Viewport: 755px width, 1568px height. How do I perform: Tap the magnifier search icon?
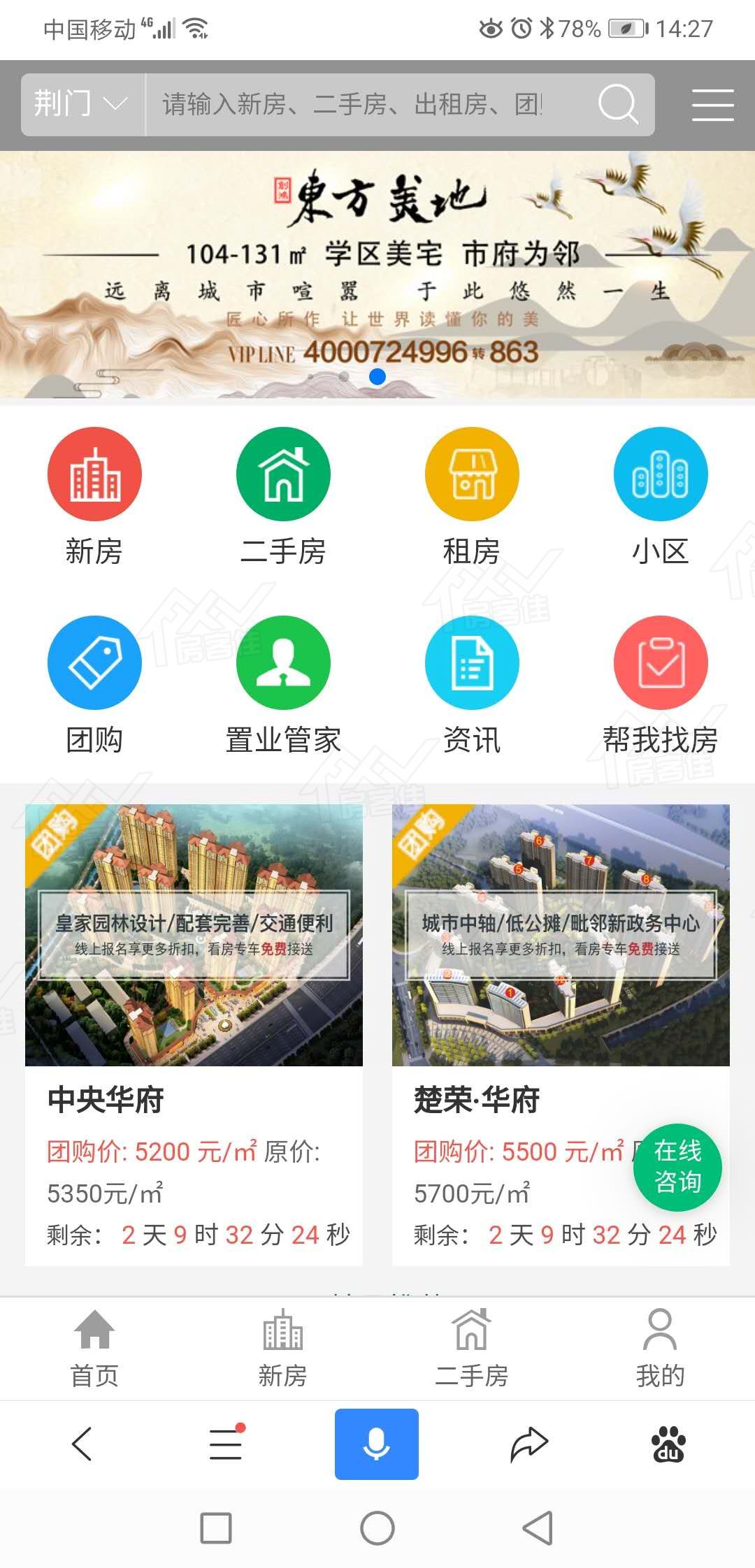[x=618, y=105]
